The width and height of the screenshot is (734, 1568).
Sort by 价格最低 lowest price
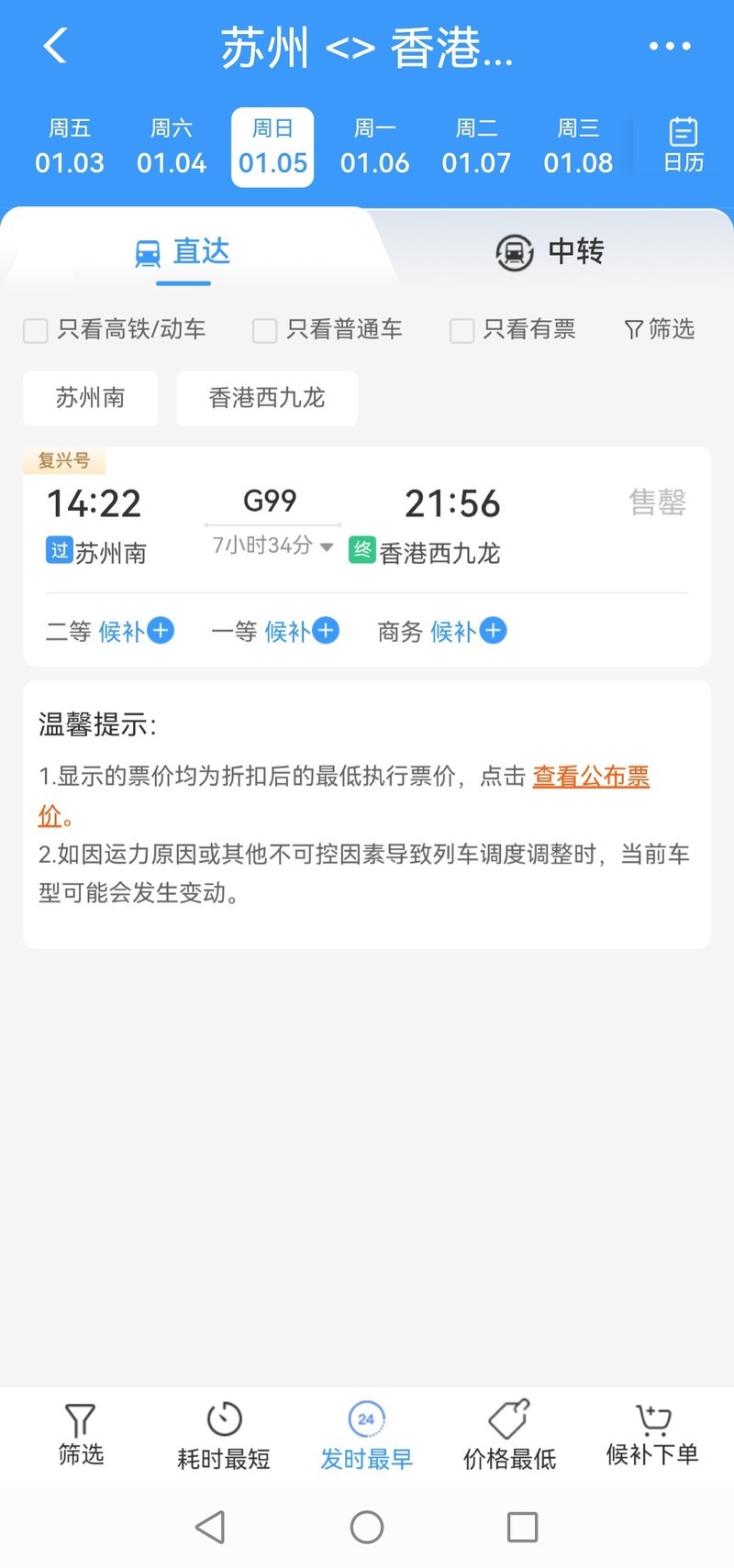click(509, 1435)
